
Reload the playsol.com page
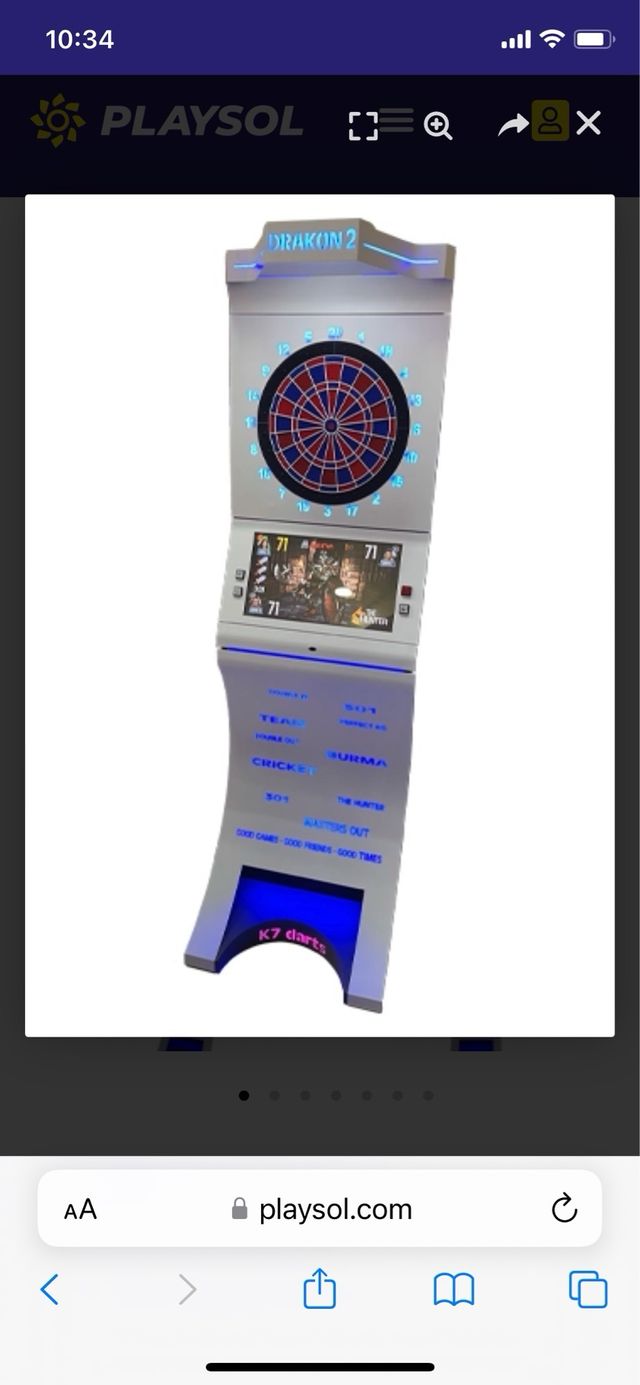[x=564, y=1208]
